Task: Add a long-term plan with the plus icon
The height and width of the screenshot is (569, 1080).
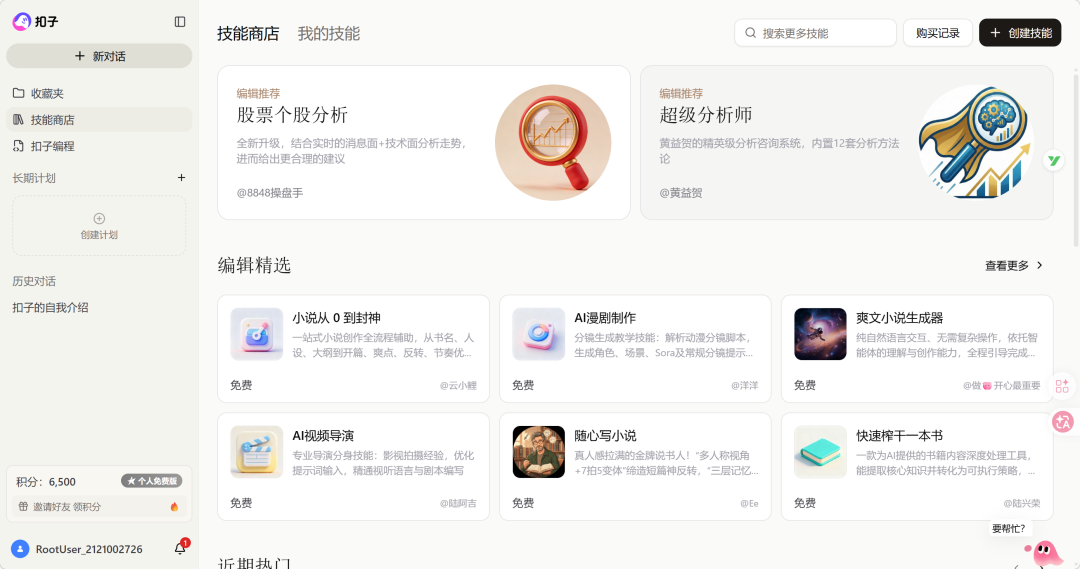Action: tap(181, 178)
